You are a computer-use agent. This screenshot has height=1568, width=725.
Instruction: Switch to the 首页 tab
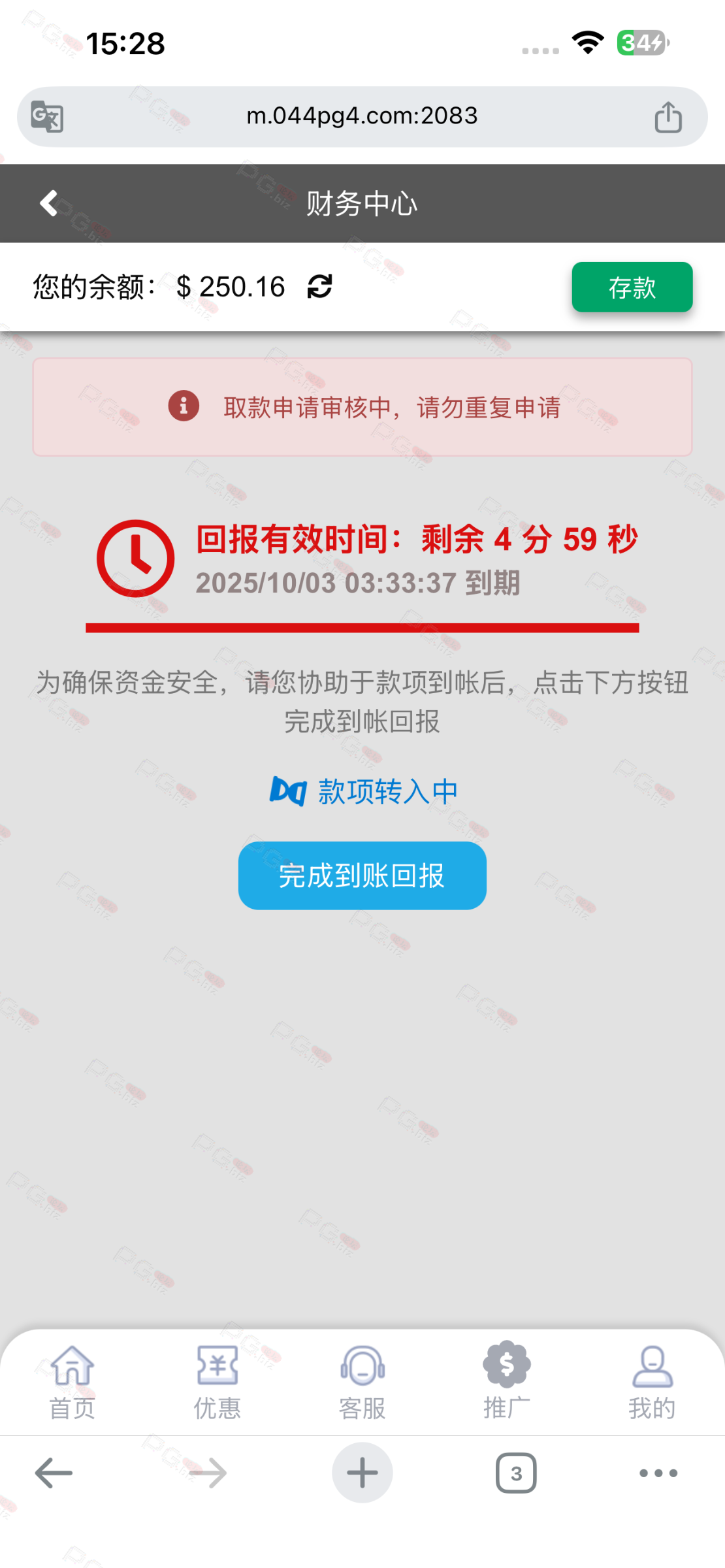point(72,1382)
